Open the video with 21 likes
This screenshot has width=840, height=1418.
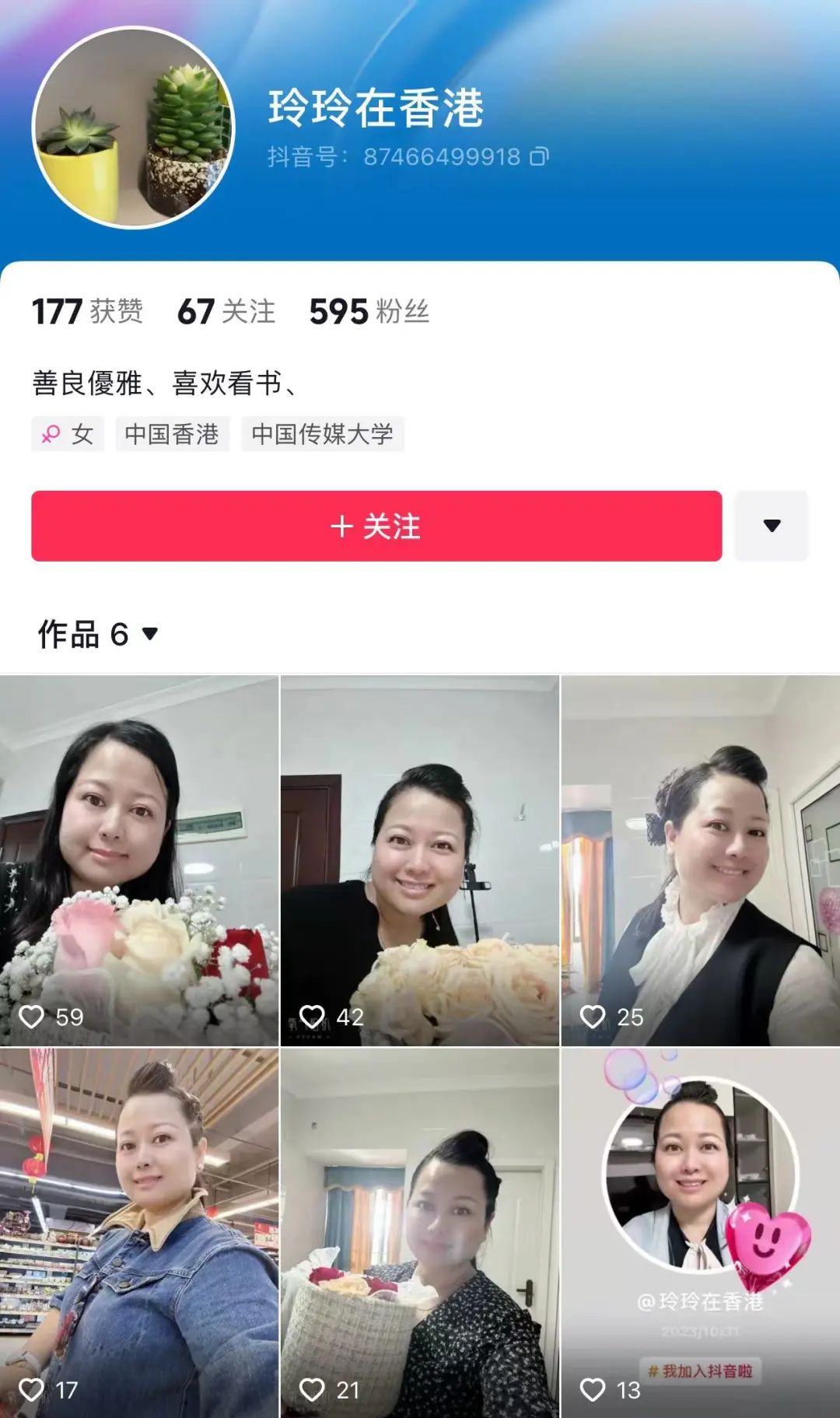(420, 1233)
